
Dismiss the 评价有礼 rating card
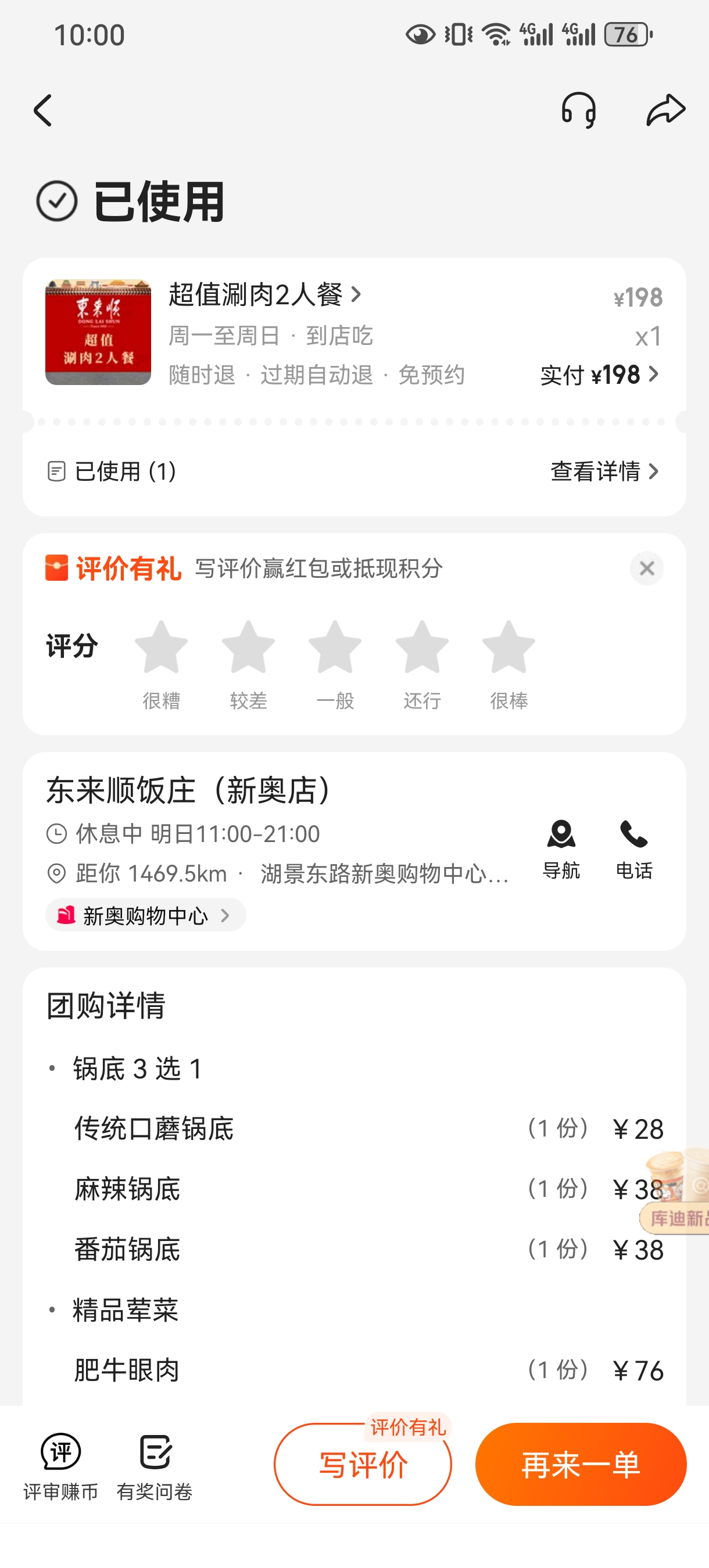(x=646, y=569)
